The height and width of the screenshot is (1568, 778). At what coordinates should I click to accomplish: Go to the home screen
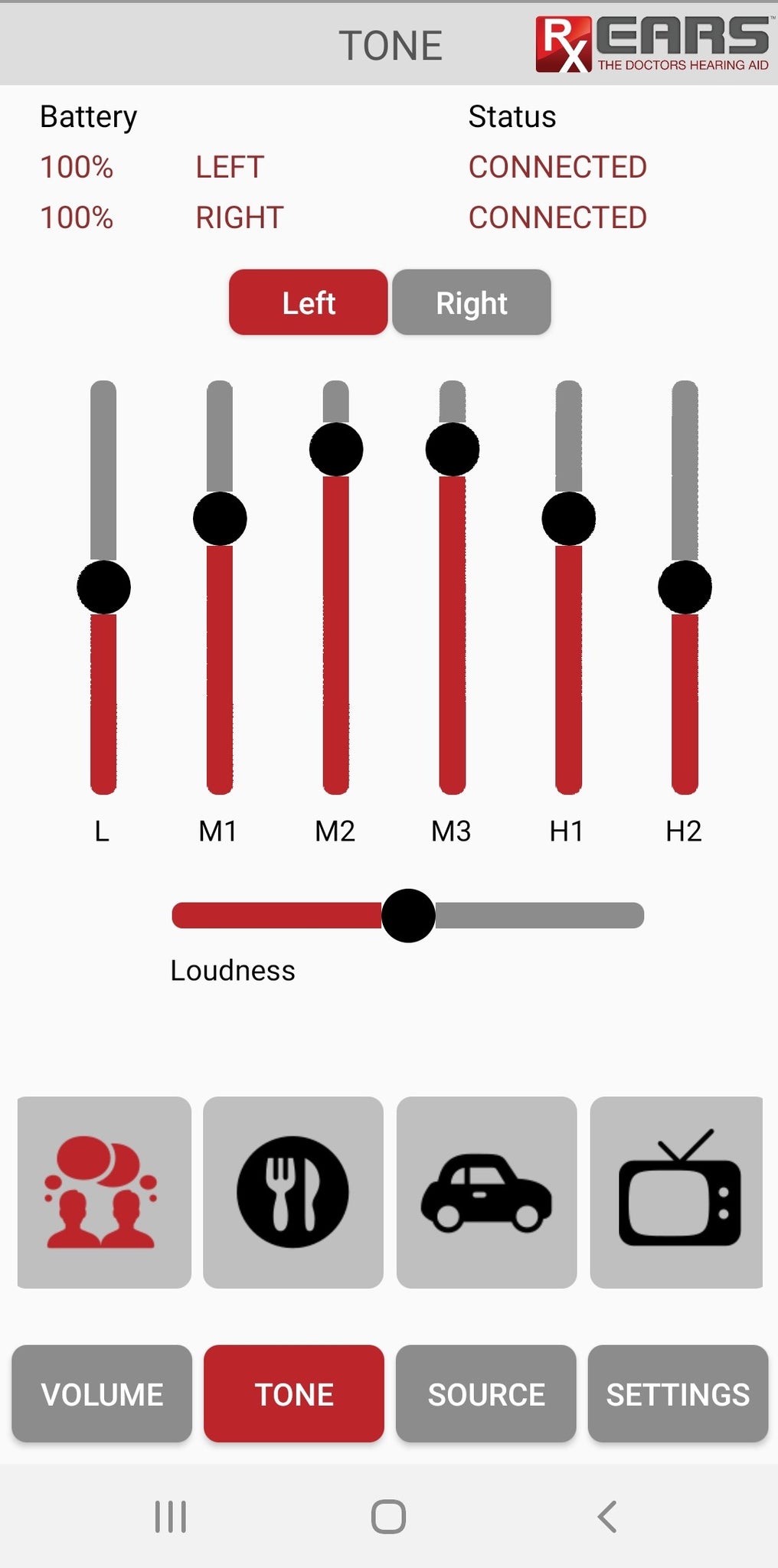click(x=388, y=1517)
